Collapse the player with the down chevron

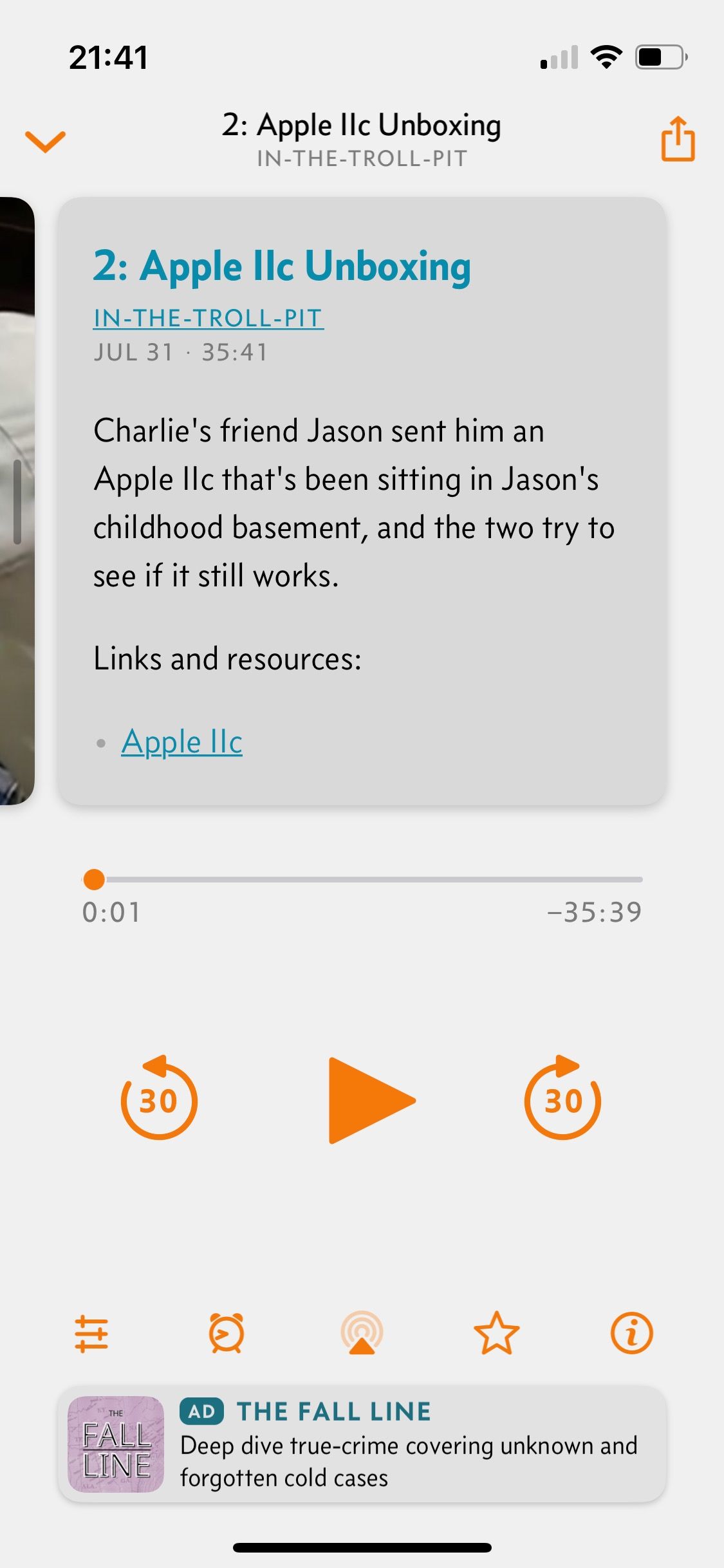click(x=45, y=141)
